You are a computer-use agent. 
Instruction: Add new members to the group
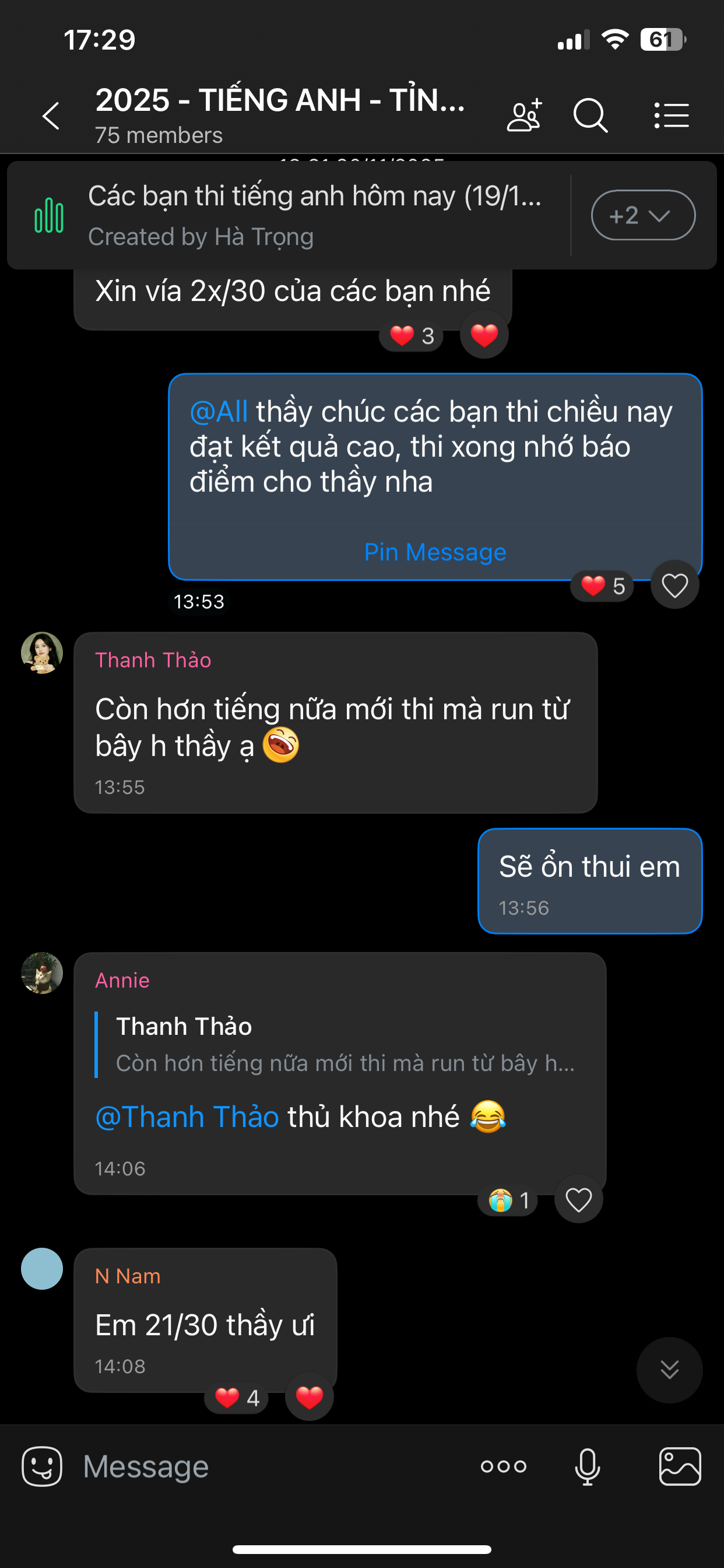524,116
